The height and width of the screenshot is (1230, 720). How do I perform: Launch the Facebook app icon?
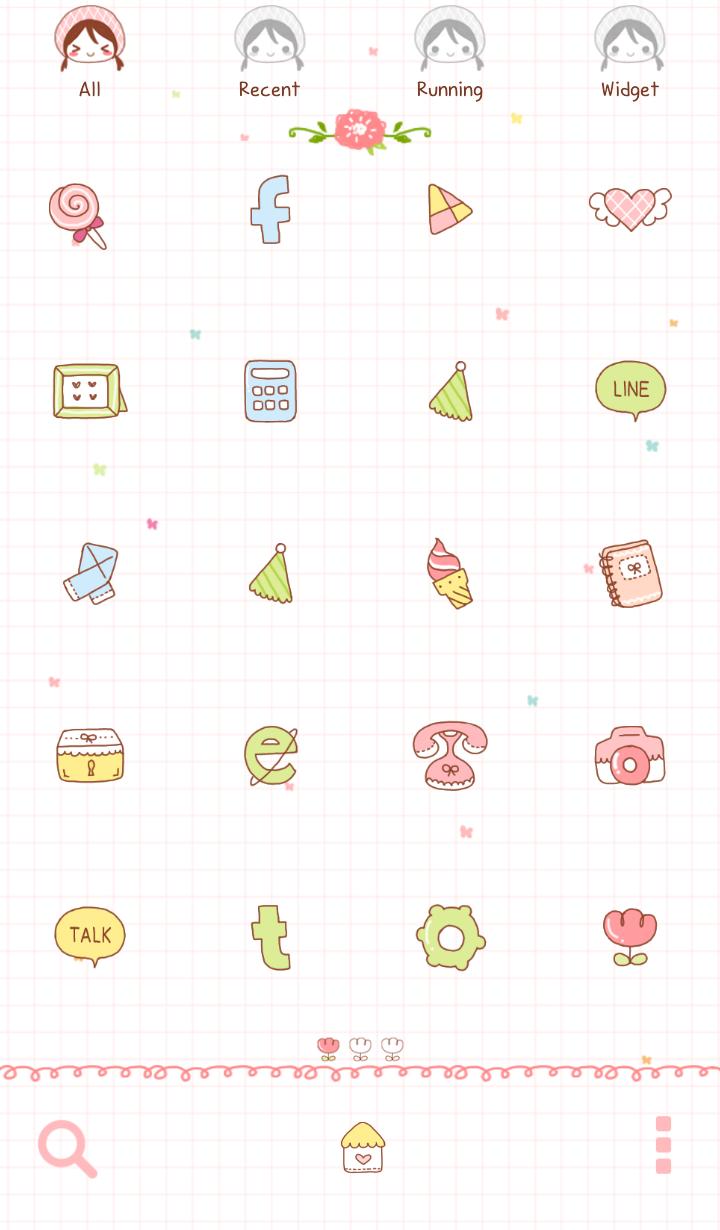pos(270,209)
